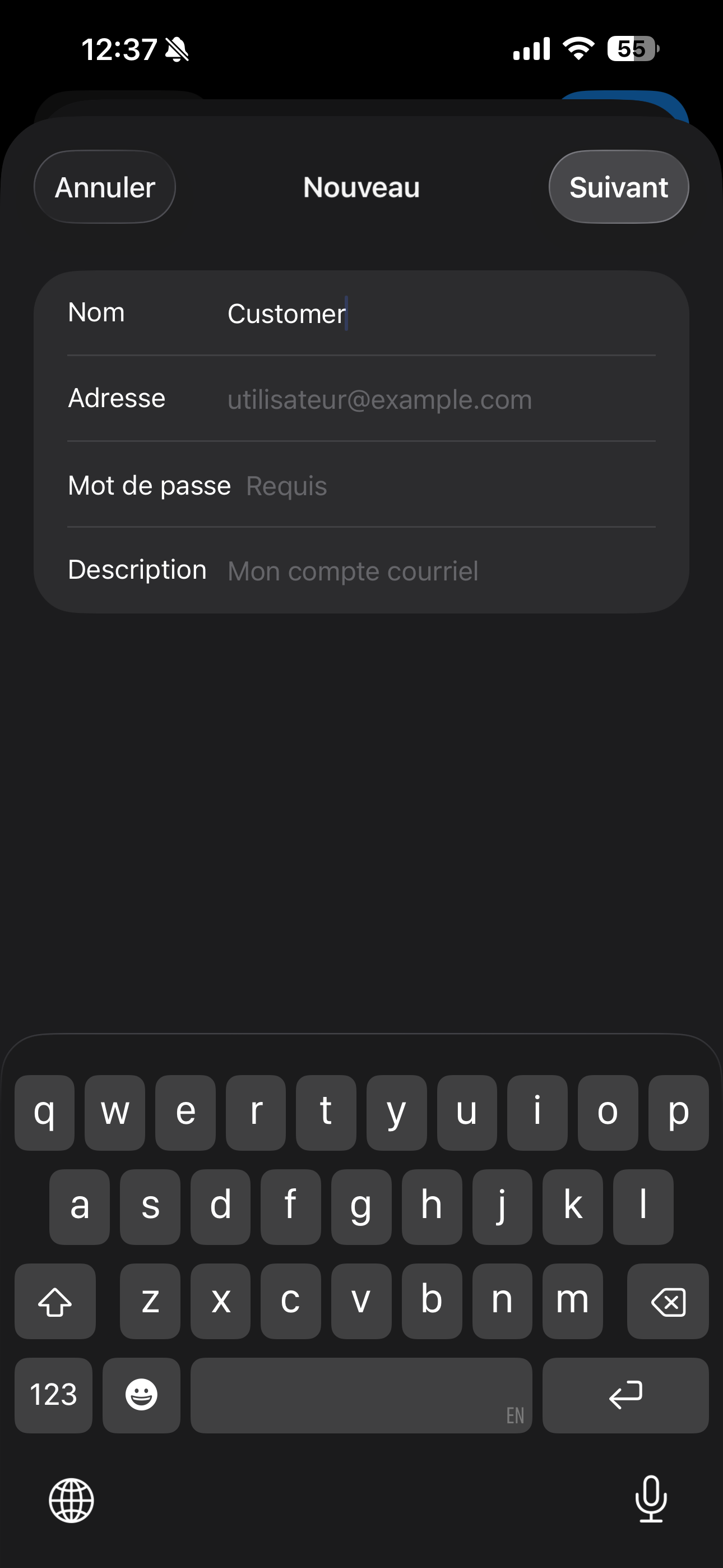Tap the return key on the keyboard
Image resolution: width=723 pixels, height=1568 pixels.
tap(625, 1395)
